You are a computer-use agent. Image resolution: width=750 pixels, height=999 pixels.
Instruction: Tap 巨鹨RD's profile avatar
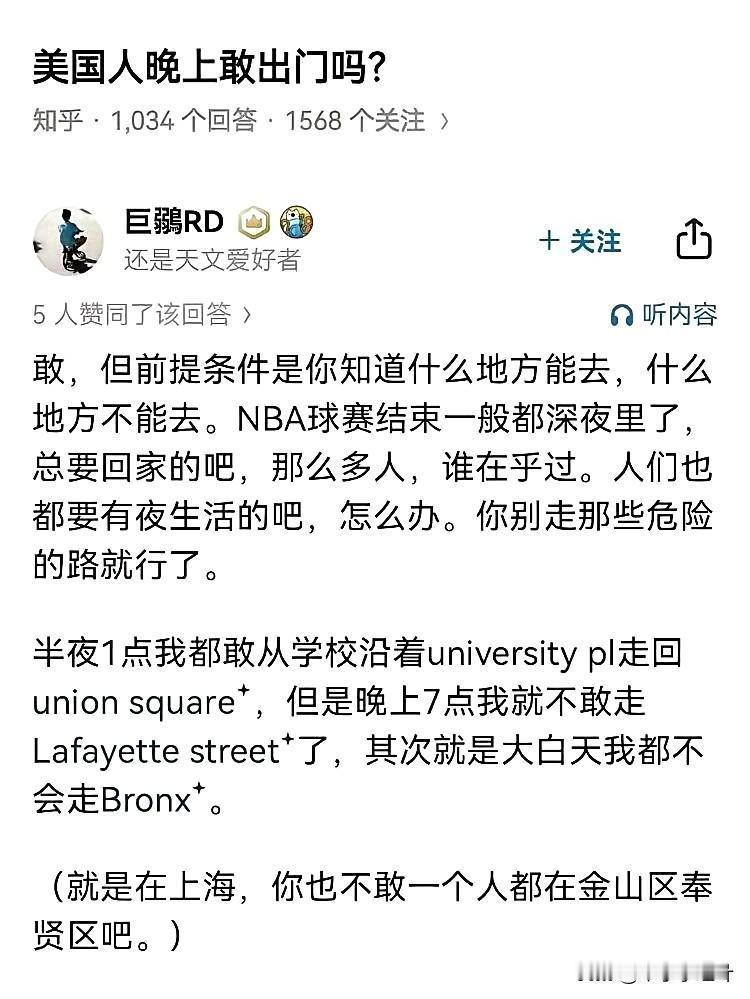pyautogui.click(x=68, y=240)
